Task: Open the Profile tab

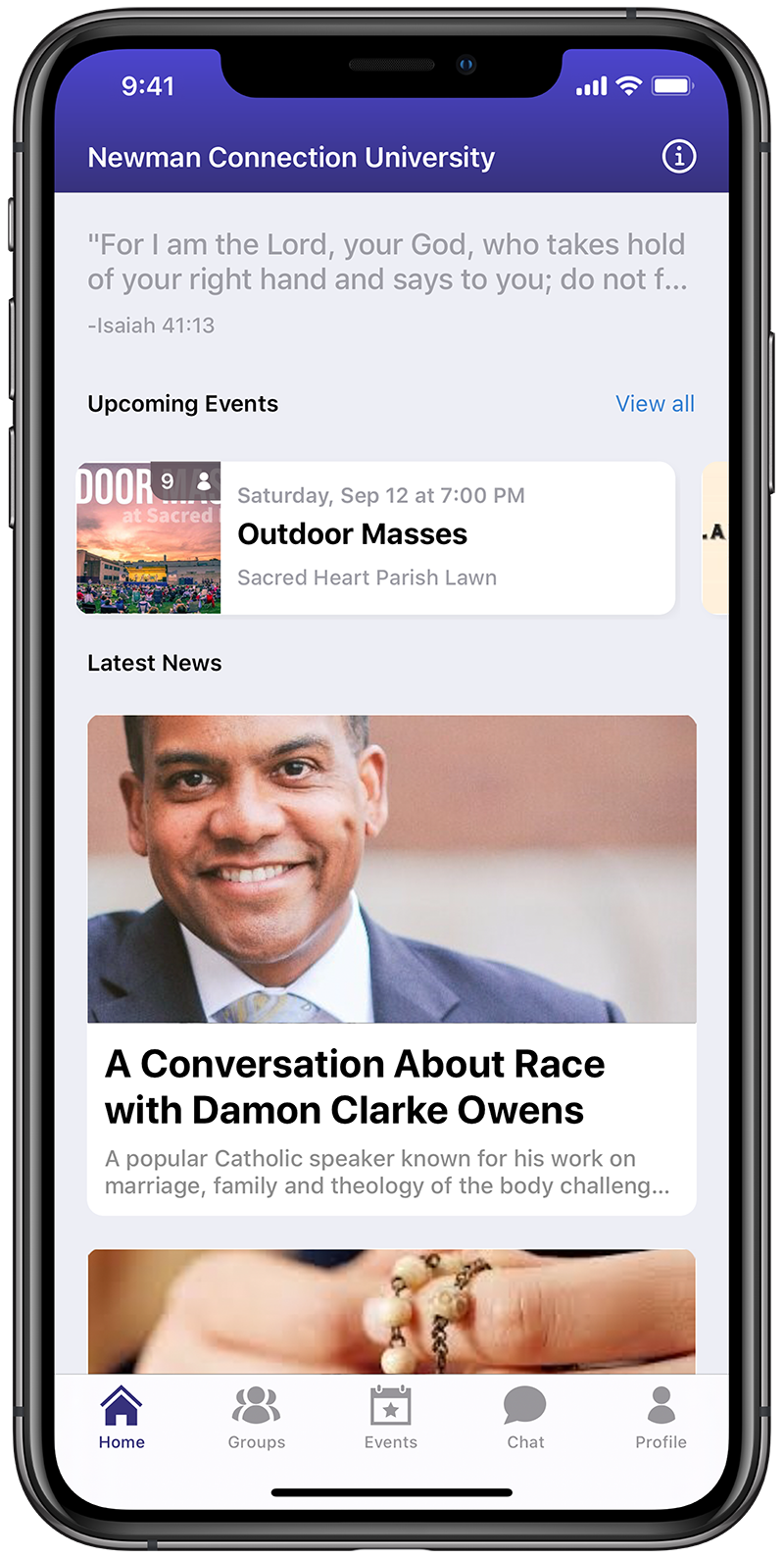Action: 661,1417
